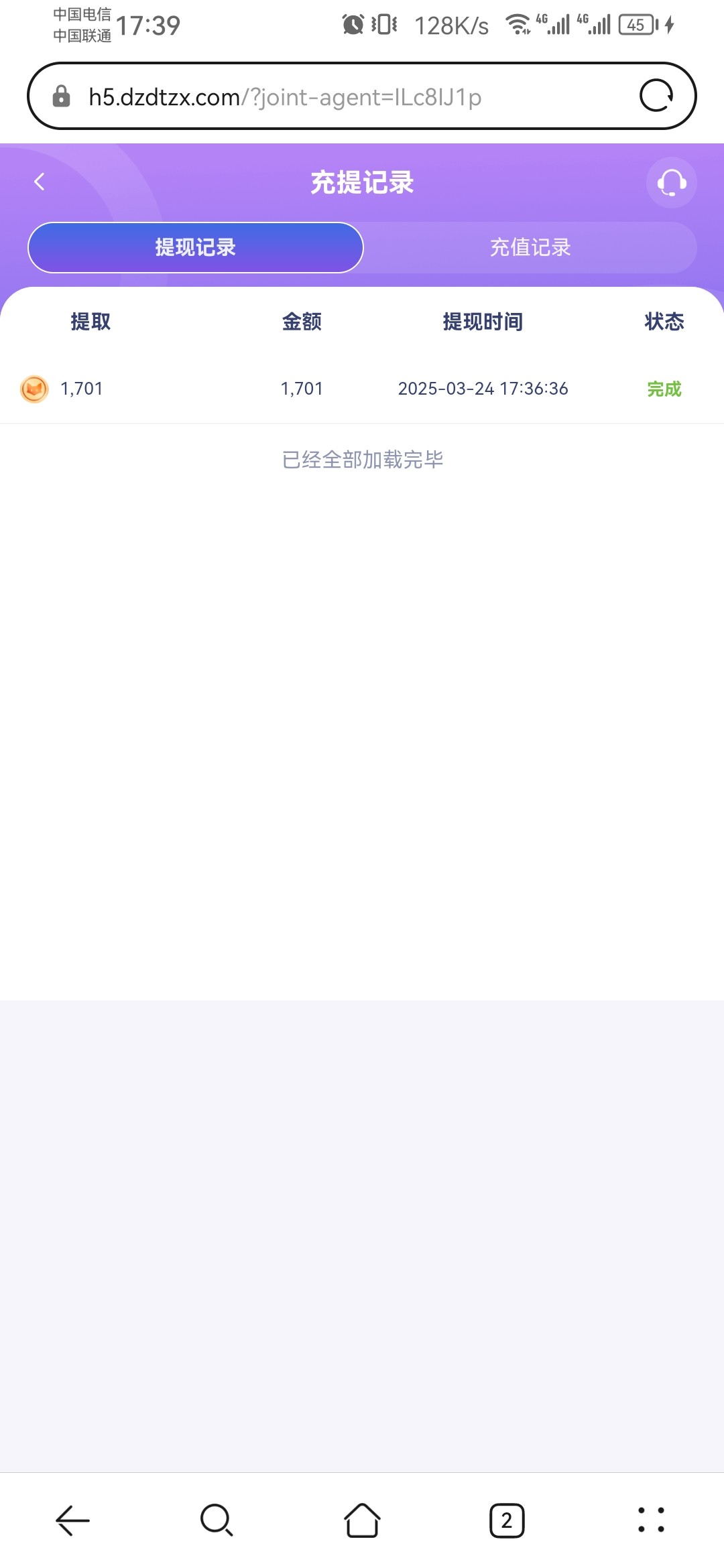This screenshot has height=1568, width=724.
Task: View the two open browser tabs
Action: [507, 1520]
